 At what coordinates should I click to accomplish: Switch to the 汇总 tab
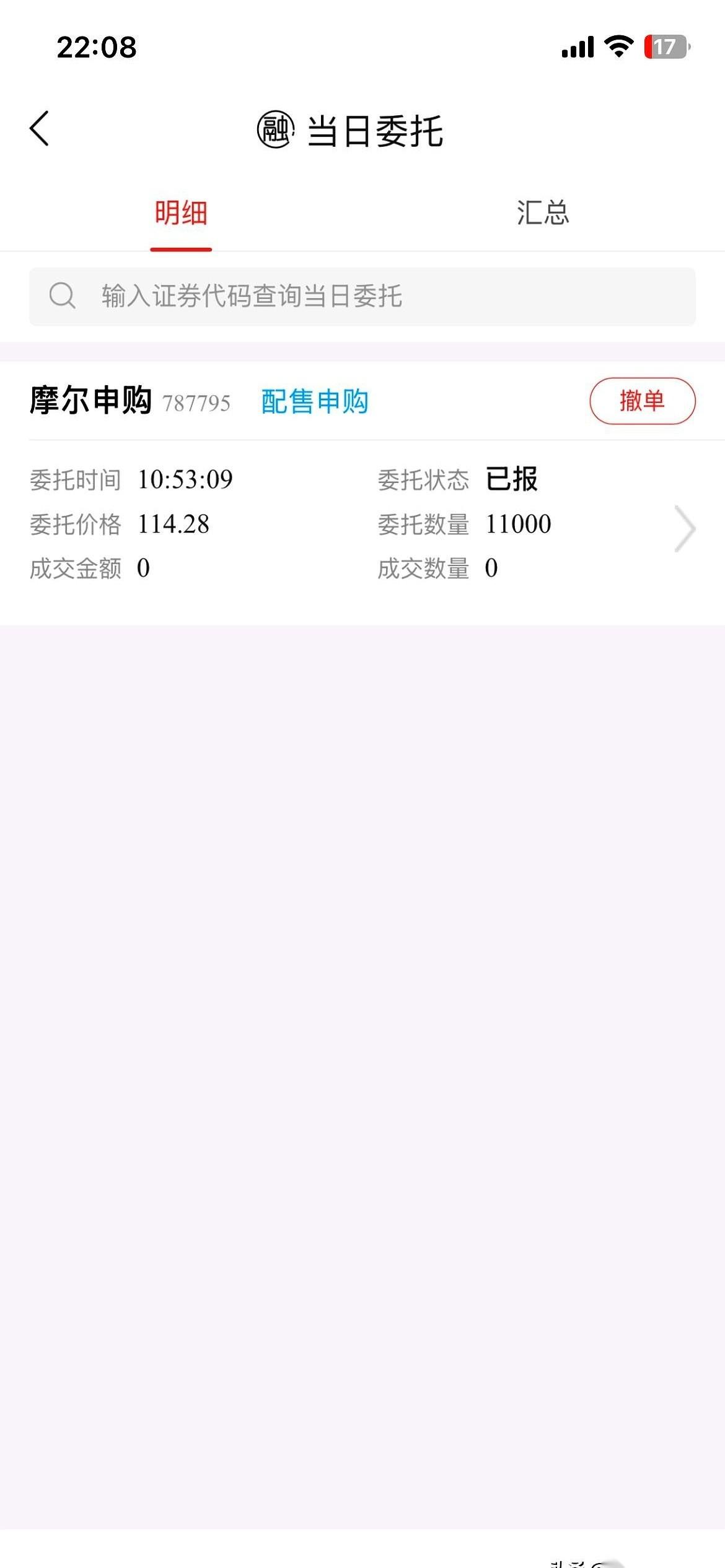[543, 214]
